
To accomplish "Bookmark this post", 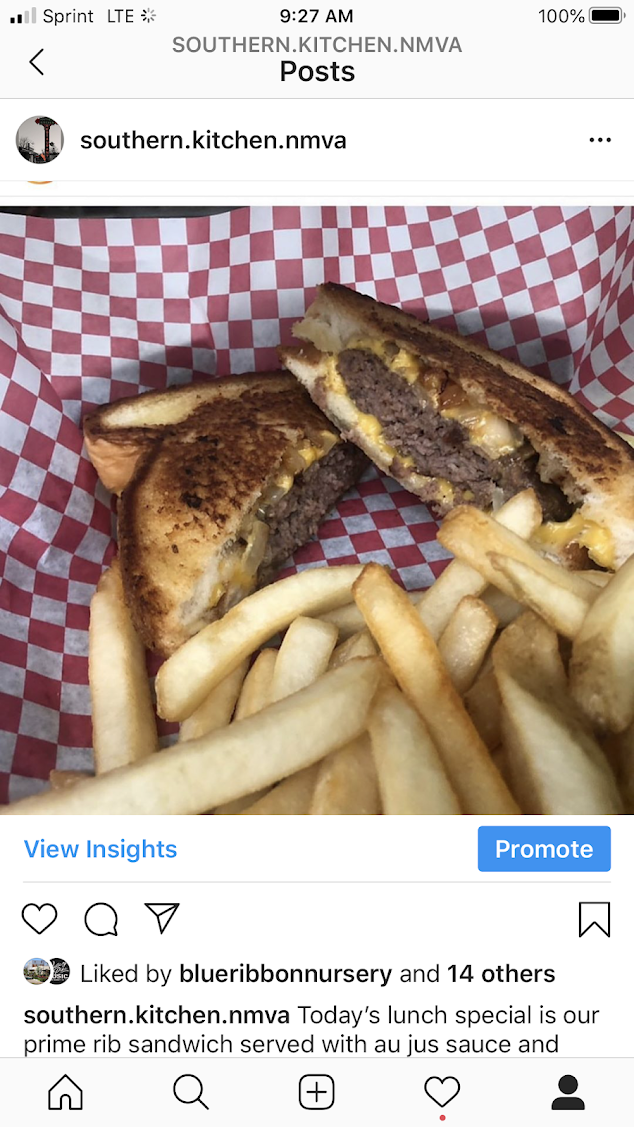I will 594,919.
